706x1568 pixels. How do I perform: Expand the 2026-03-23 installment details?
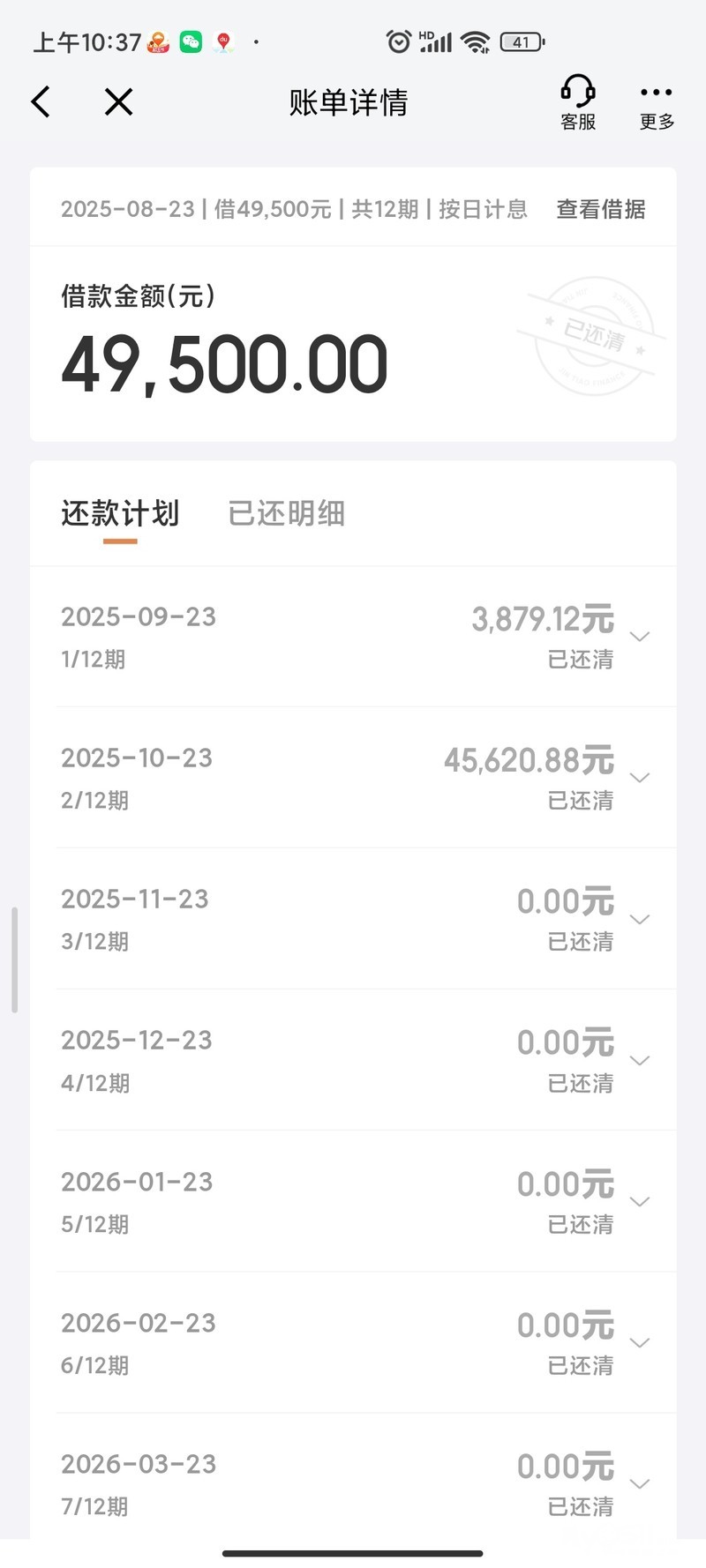640,1483
